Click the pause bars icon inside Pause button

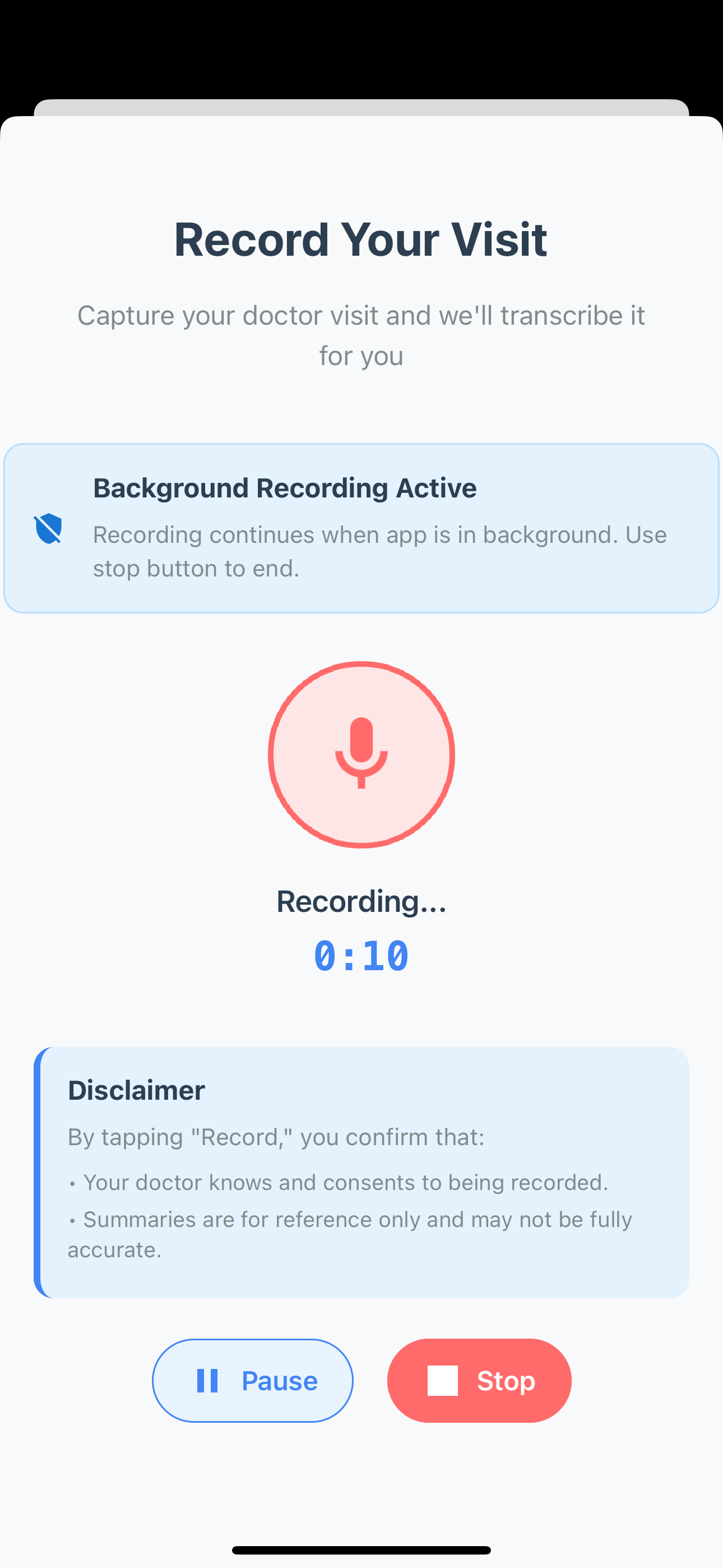coord(207,1381)
